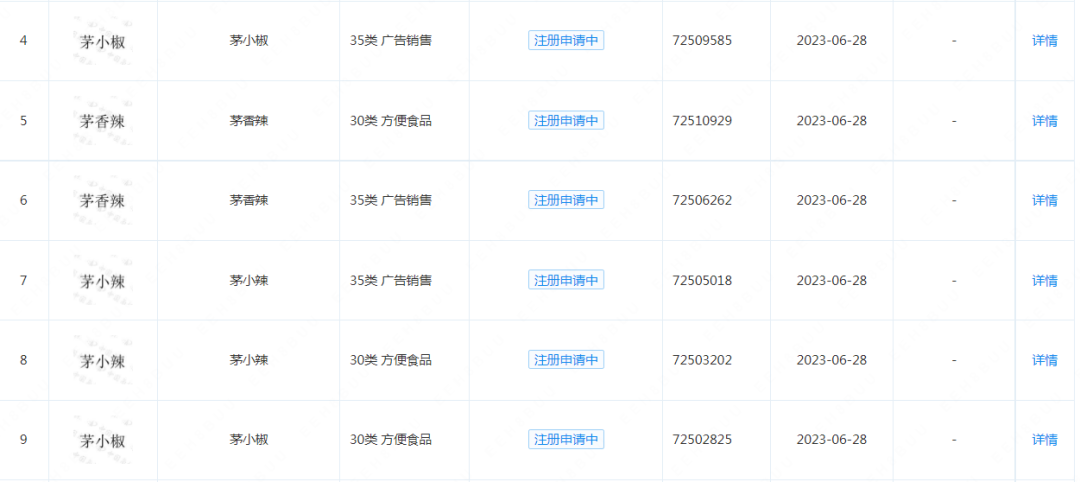Open 详情 for registration number 72509585
This screenshot has width=1080, height=482.
1044,41
